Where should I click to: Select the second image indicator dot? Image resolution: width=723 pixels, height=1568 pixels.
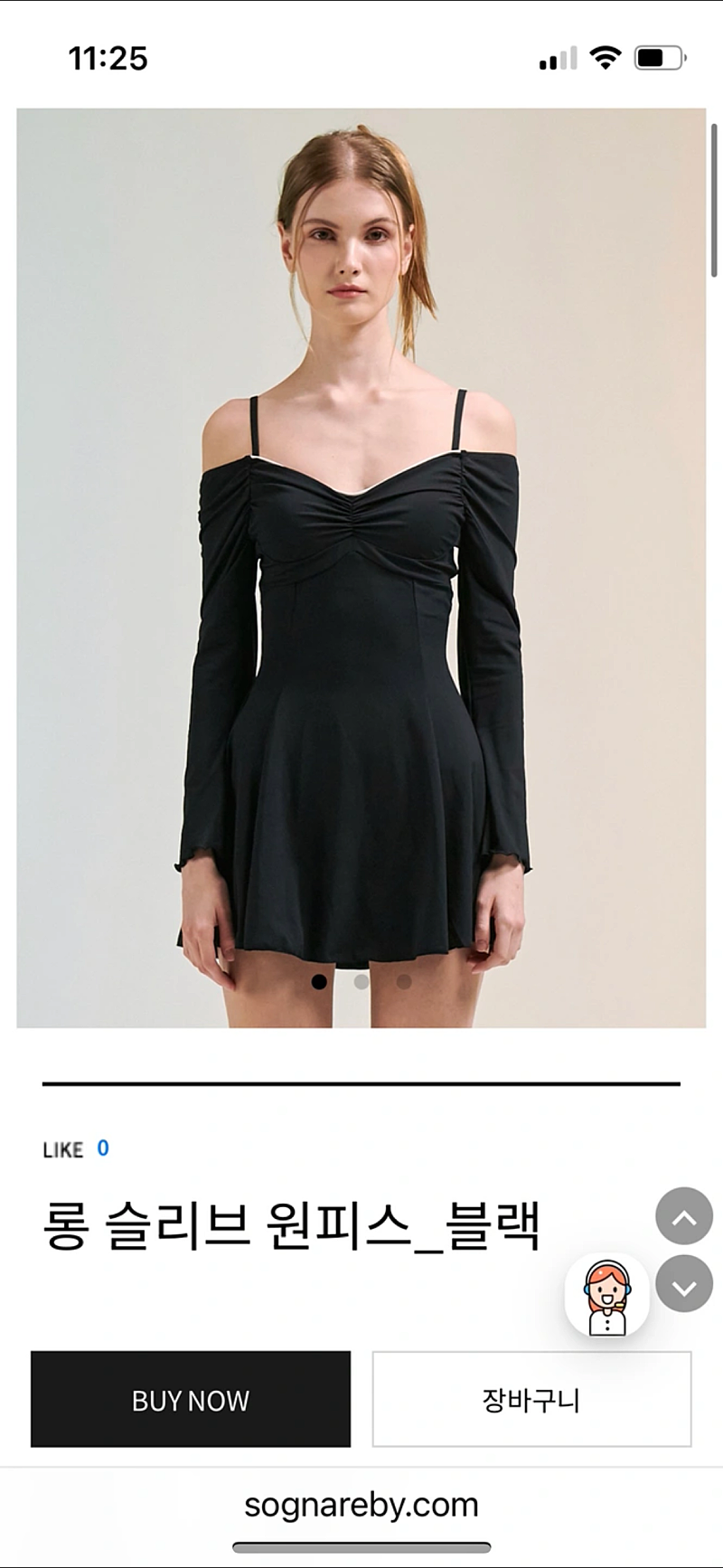361,981
